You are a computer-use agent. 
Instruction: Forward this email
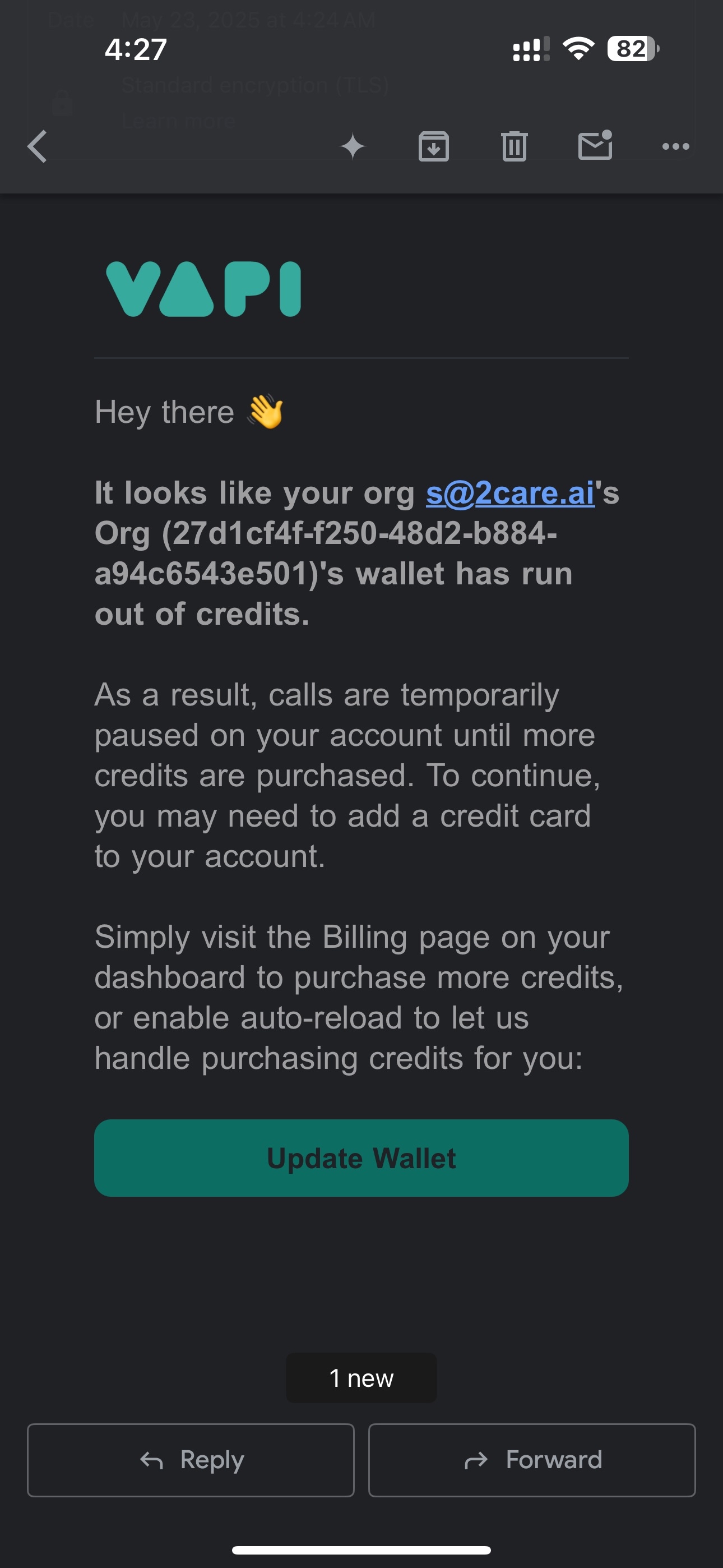532,1460
